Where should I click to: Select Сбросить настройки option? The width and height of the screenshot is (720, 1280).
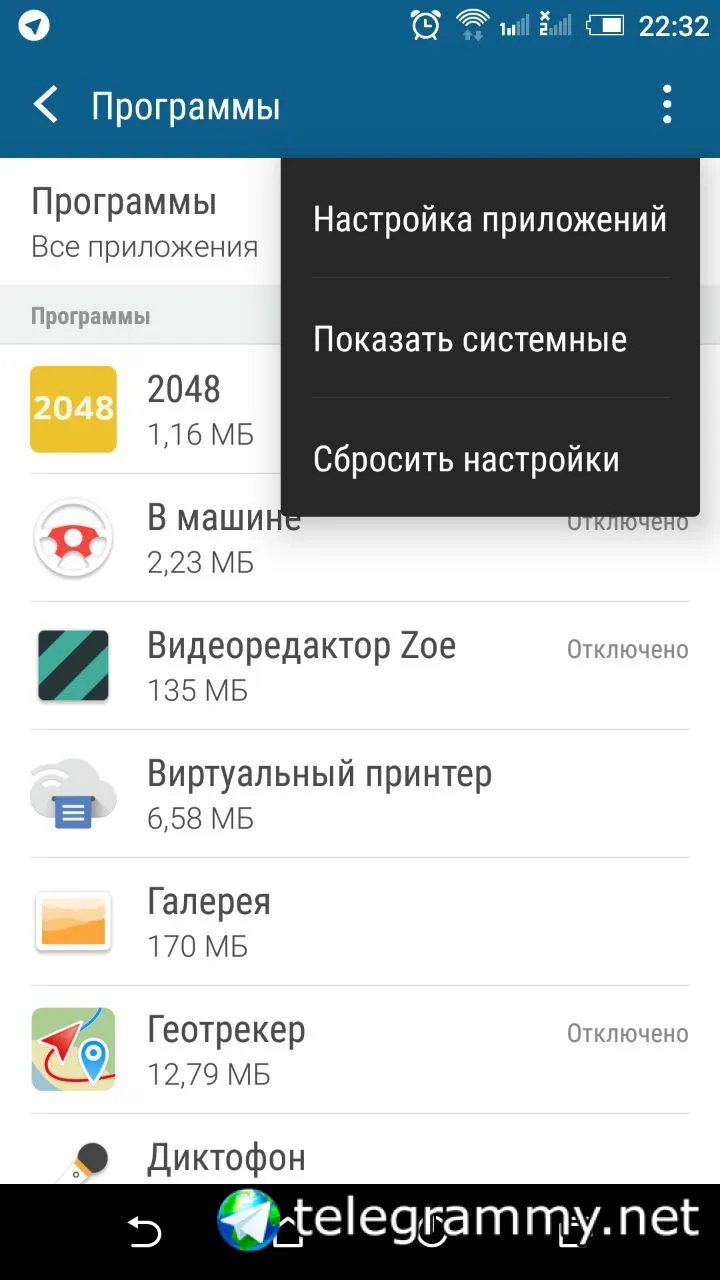(466, 460)
